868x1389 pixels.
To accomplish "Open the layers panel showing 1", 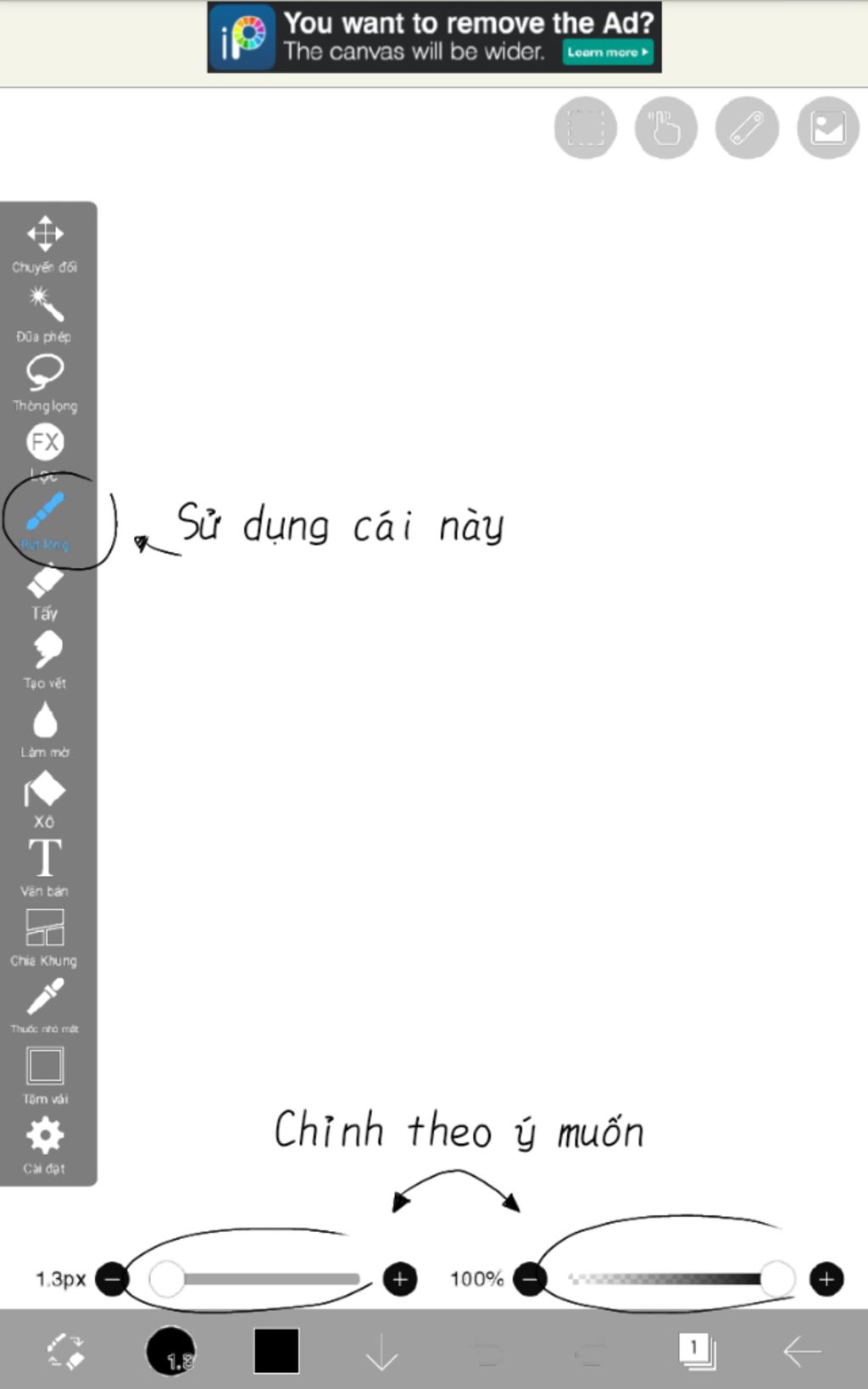I will coord(697,1351).
